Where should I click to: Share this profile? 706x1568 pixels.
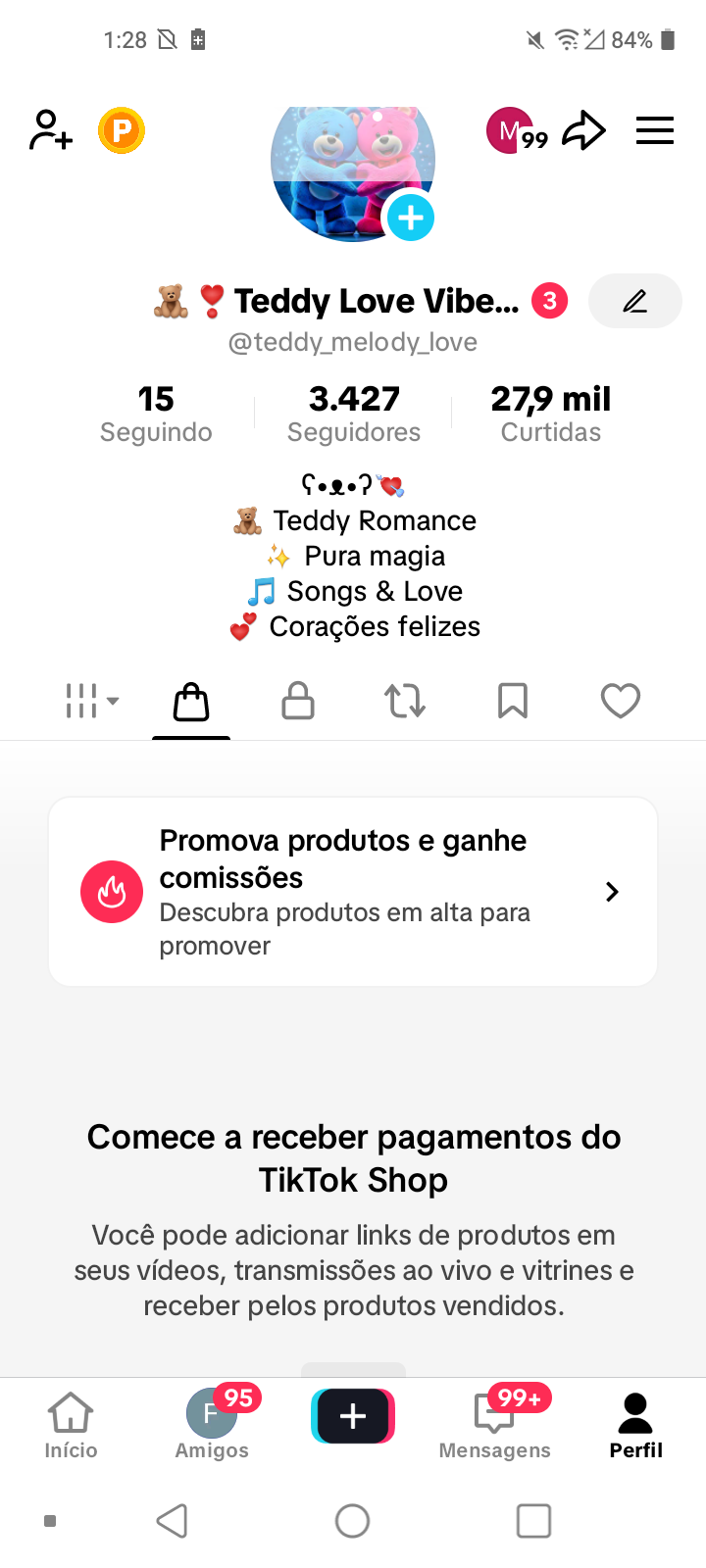point(583,130)
